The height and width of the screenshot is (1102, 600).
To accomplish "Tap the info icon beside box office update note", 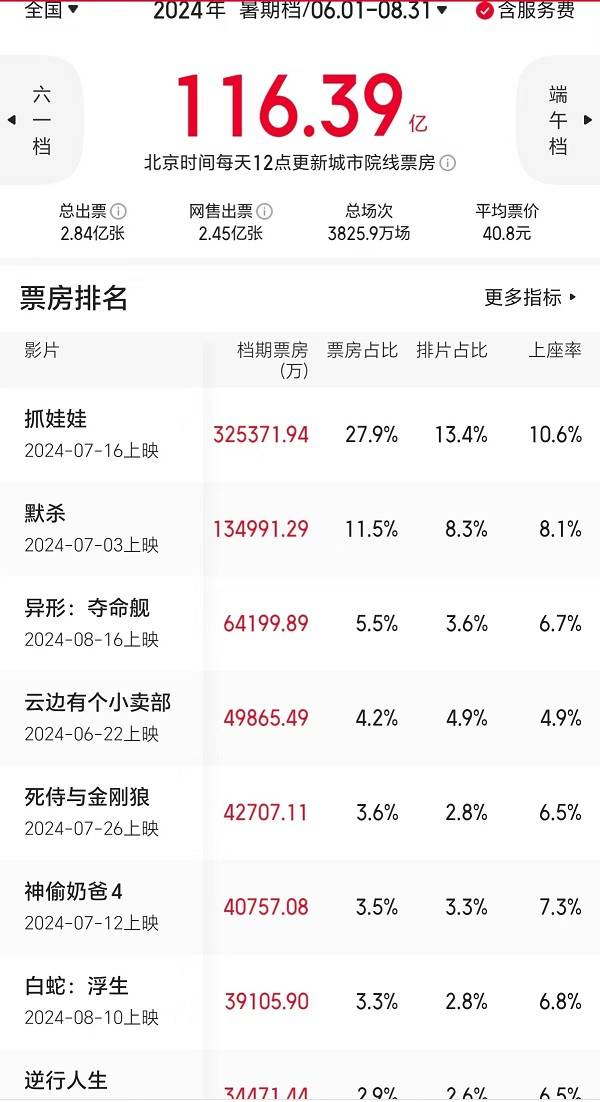I will (448, 163).
